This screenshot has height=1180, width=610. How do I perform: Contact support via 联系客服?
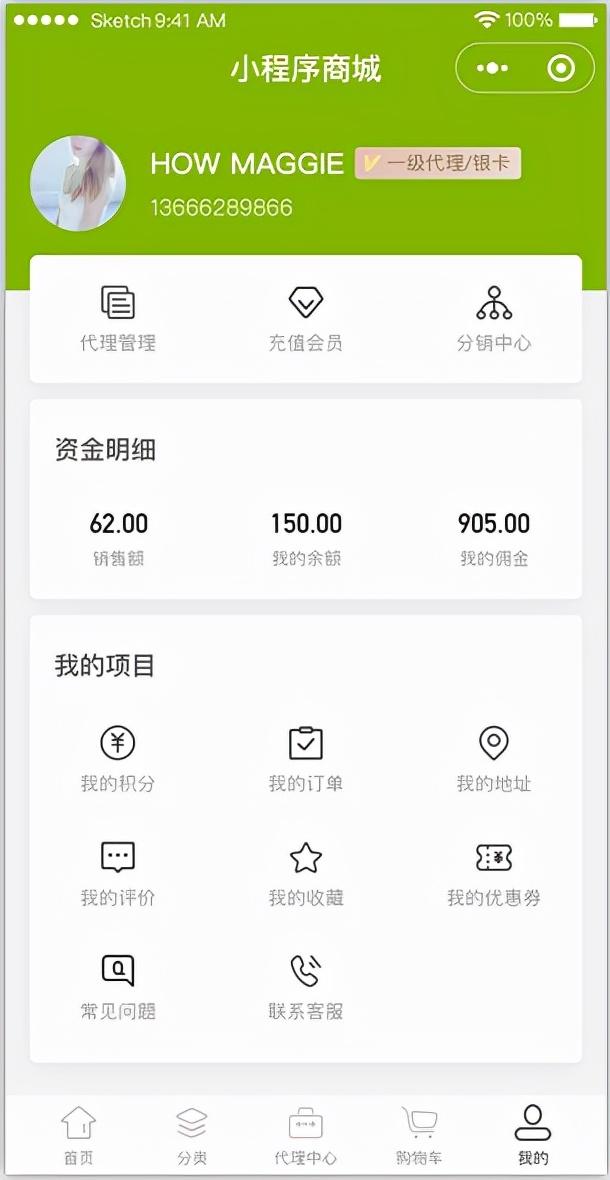click(x=305, y=985)
